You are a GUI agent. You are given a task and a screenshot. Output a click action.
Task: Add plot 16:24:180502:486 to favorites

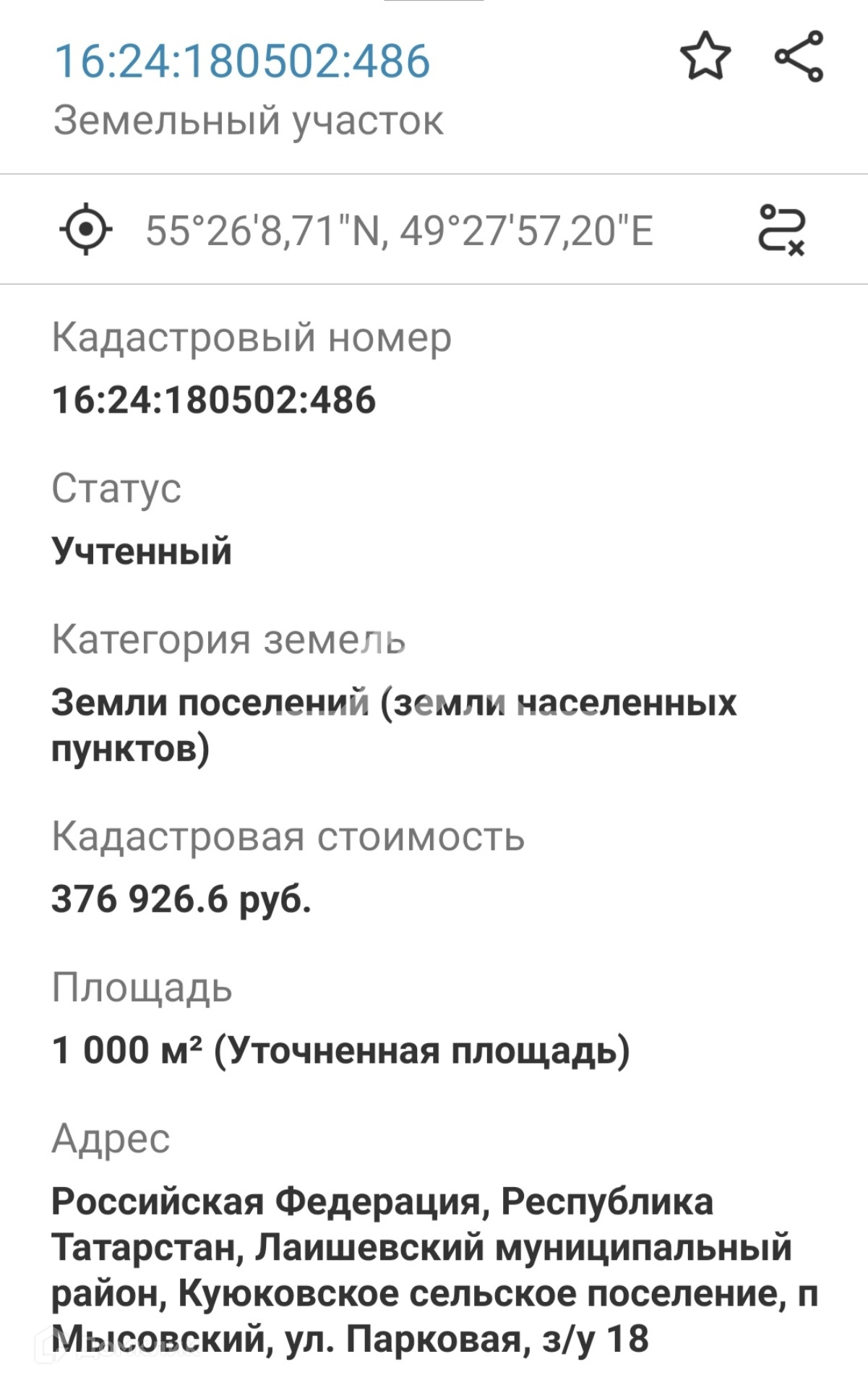click(705, 56)
